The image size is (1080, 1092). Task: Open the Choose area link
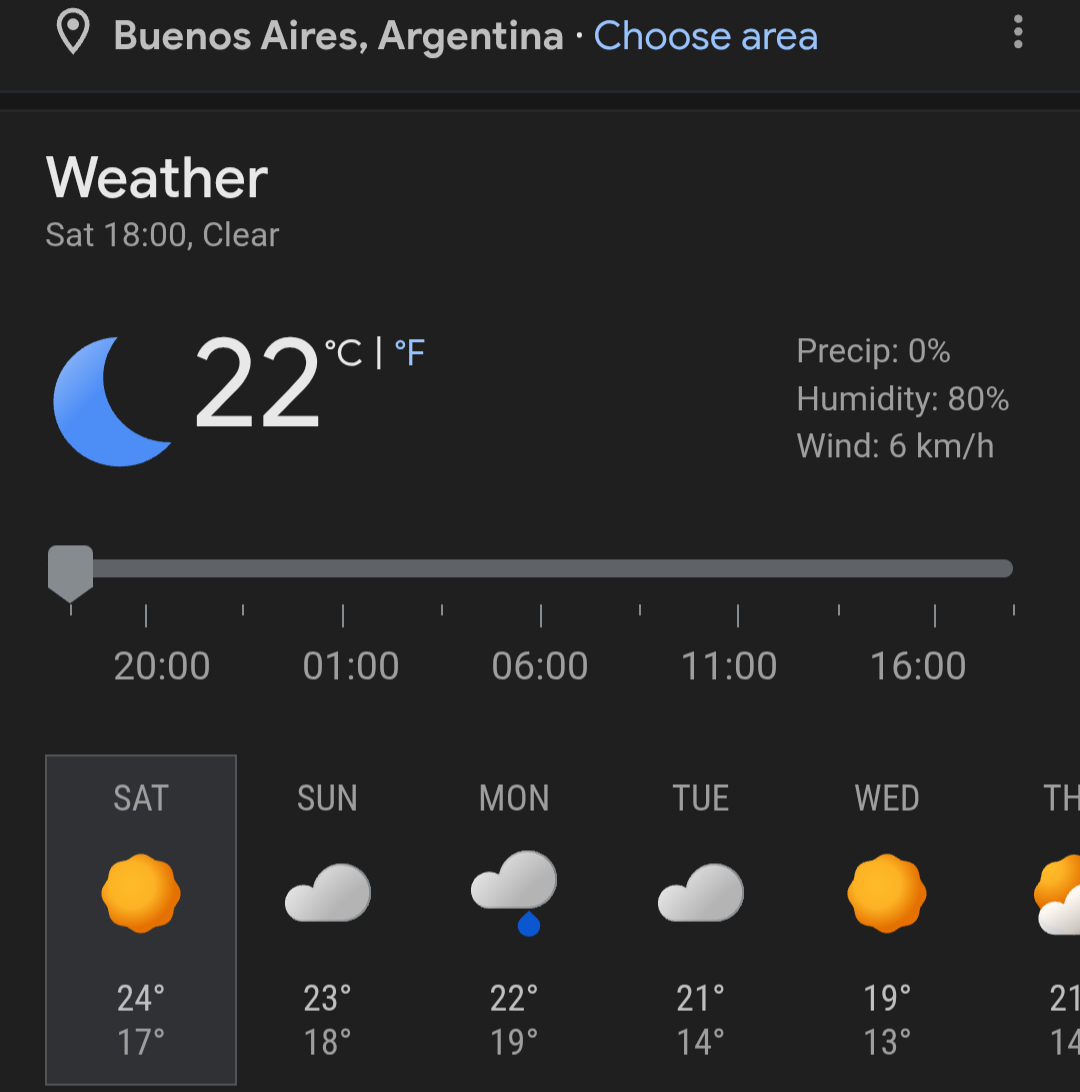[x=705, y=37]
